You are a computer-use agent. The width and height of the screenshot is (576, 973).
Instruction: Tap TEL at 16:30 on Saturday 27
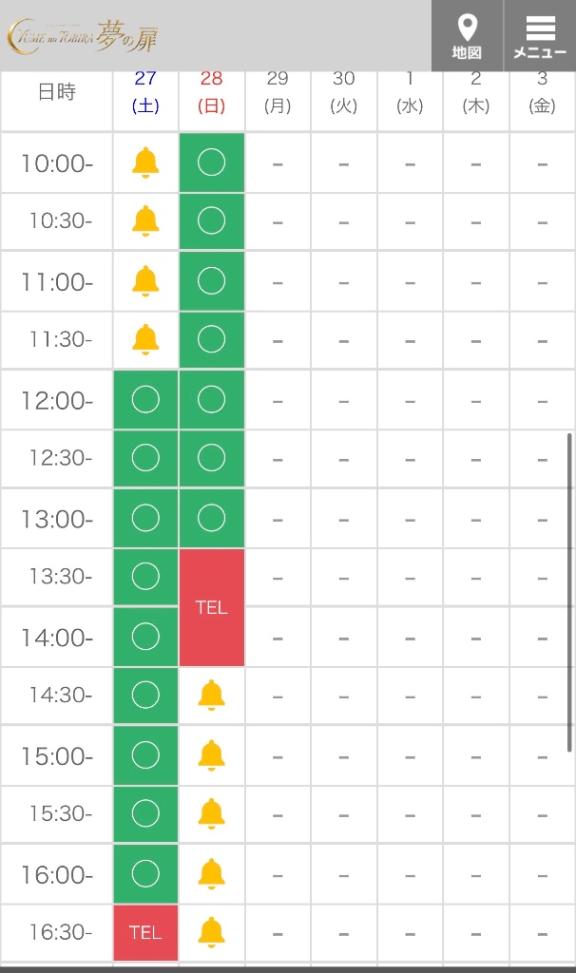pyautogui.click(x=146, y=932)
